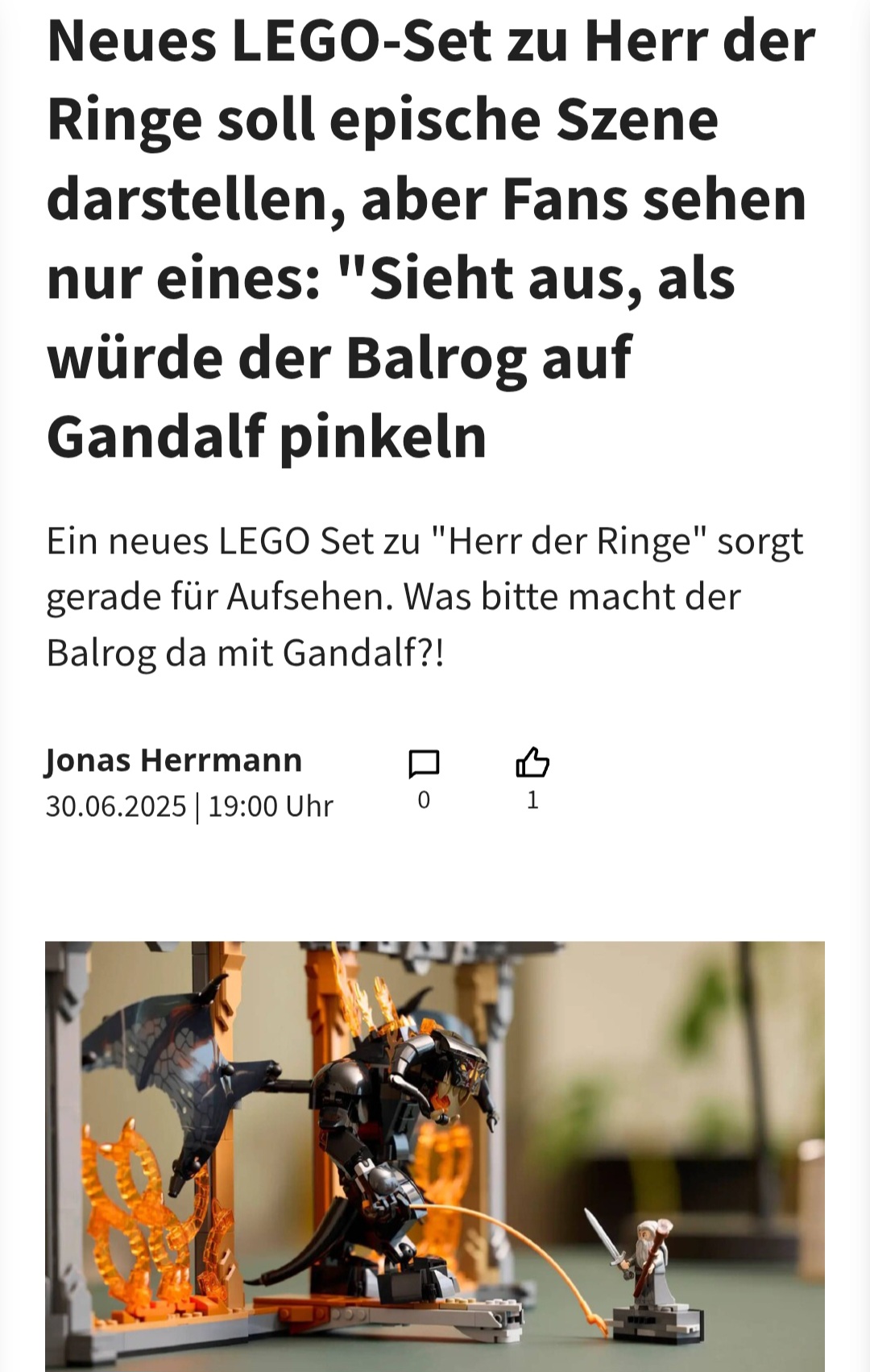Image resolution: width=870 pixels, height=1372 pixels.
Task: Open author Jonas Herrmann's profile
Action: click(x=174, y=760)
